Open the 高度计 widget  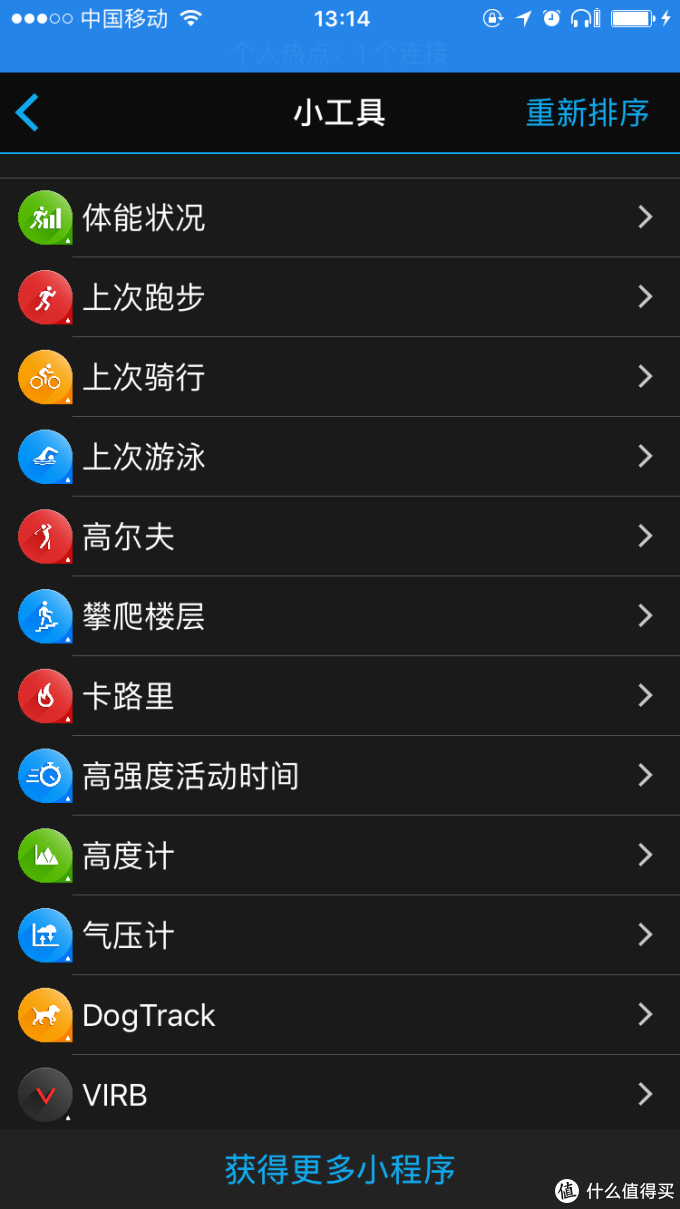click(340, 856)
